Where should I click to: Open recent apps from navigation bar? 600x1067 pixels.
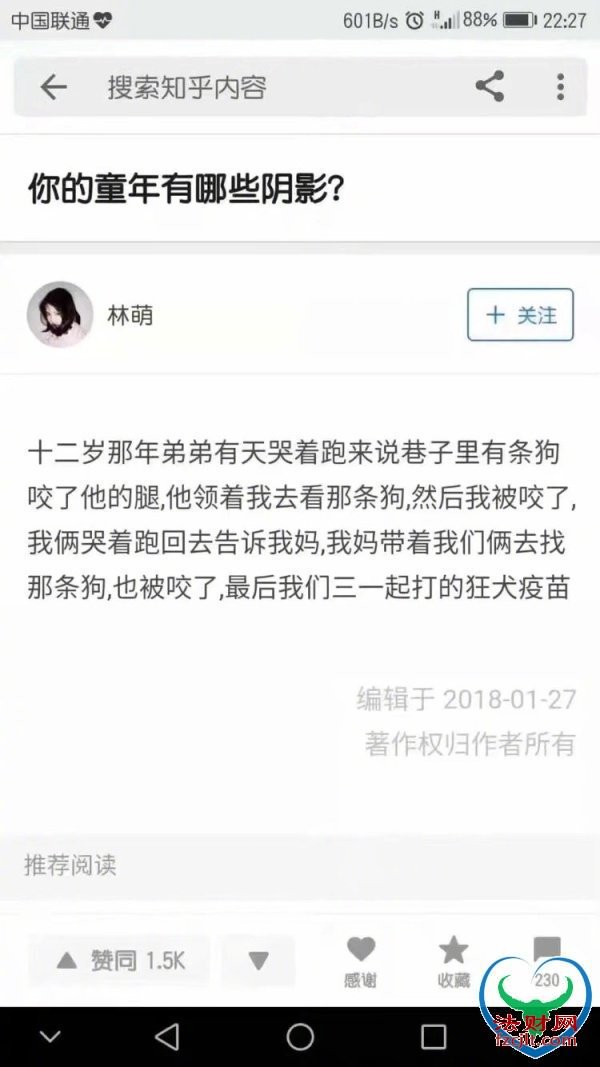tap(433, 1037)
